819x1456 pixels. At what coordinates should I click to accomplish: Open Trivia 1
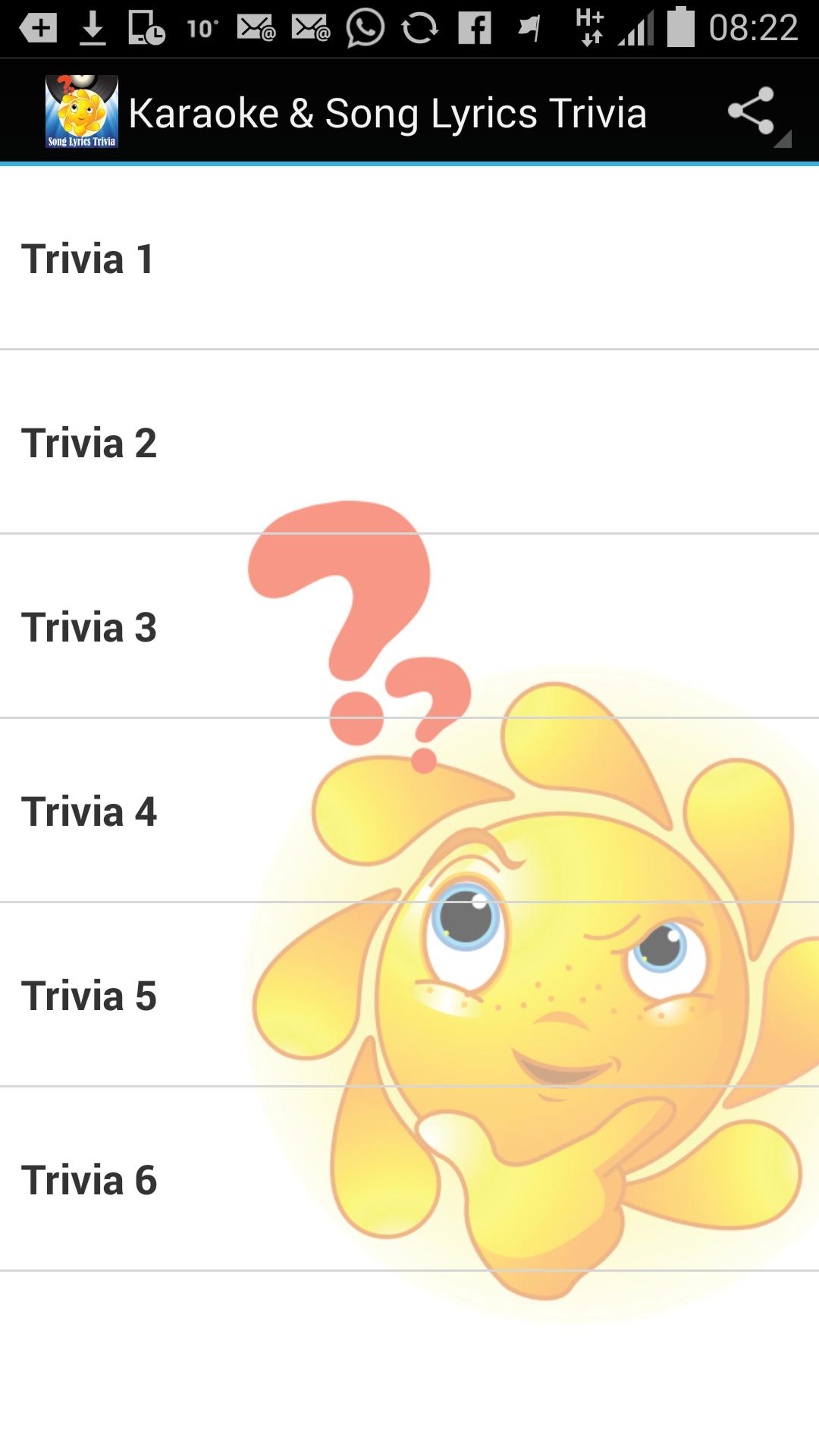[x=409, y=259]
